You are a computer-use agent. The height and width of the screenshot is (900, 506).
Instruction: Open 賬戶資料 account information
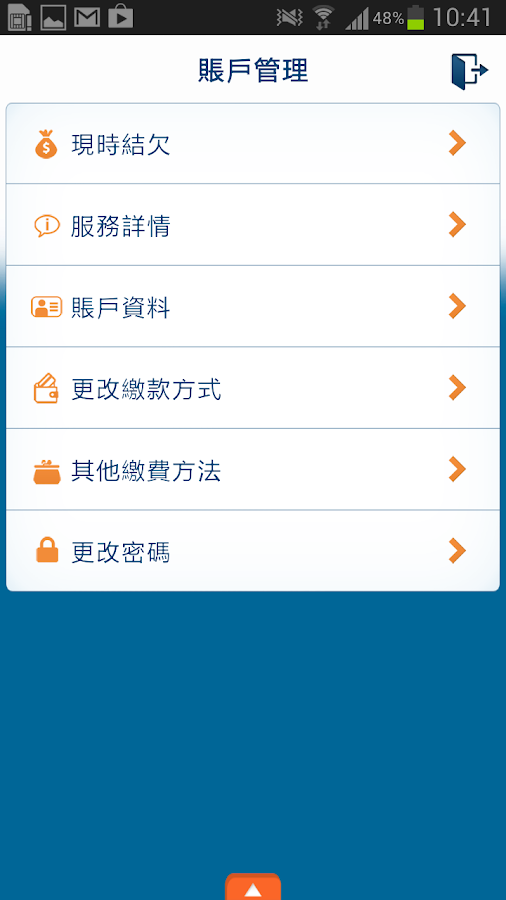[x=253, y=307]
